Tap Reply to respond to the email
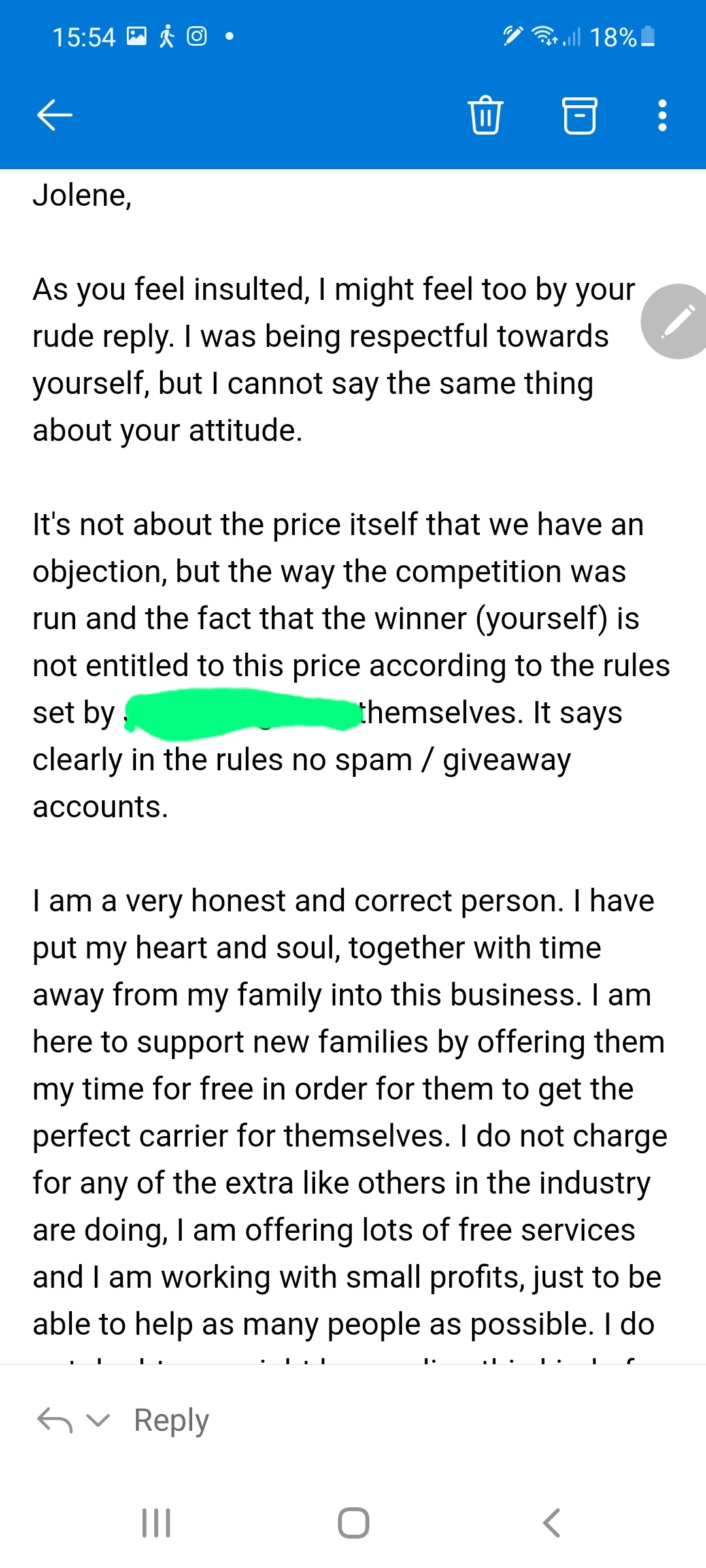The height and width of the screenshot is (1568, 706). pyautogui.click(x=171, y=1420)
